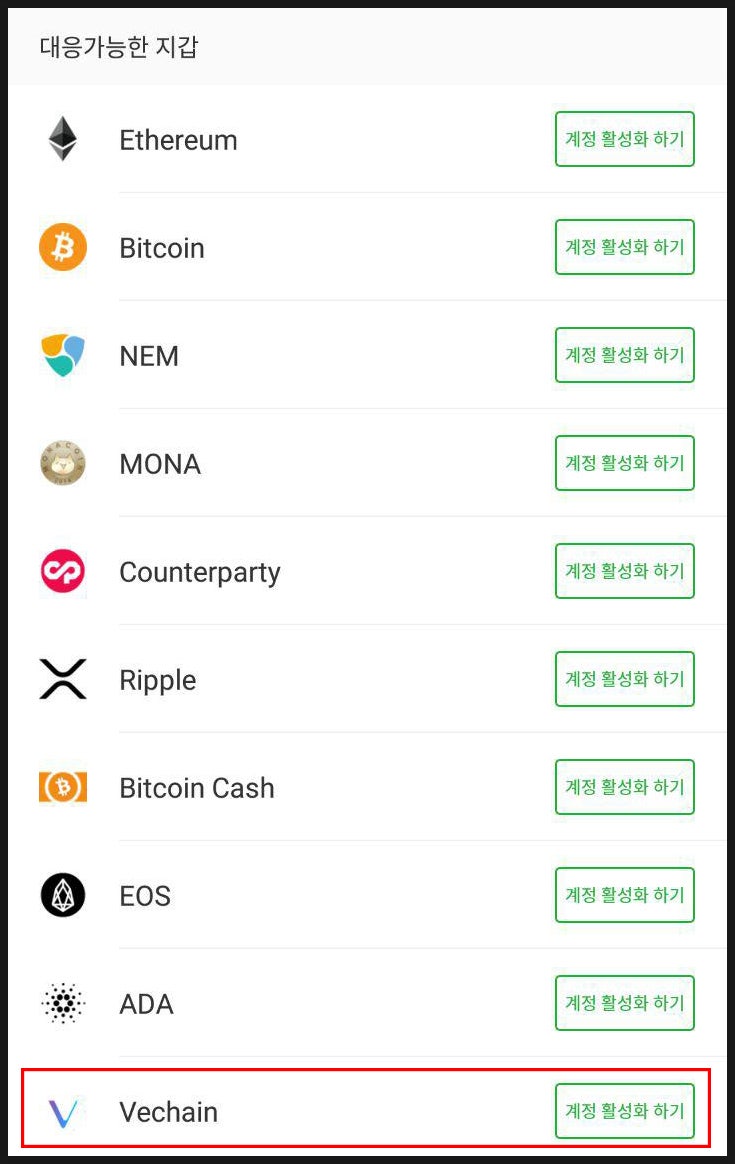This screenshot has height=1164, width=735.
Task: Activate the Ripple account
Action: pyautogui.click(x=624, y=679)
